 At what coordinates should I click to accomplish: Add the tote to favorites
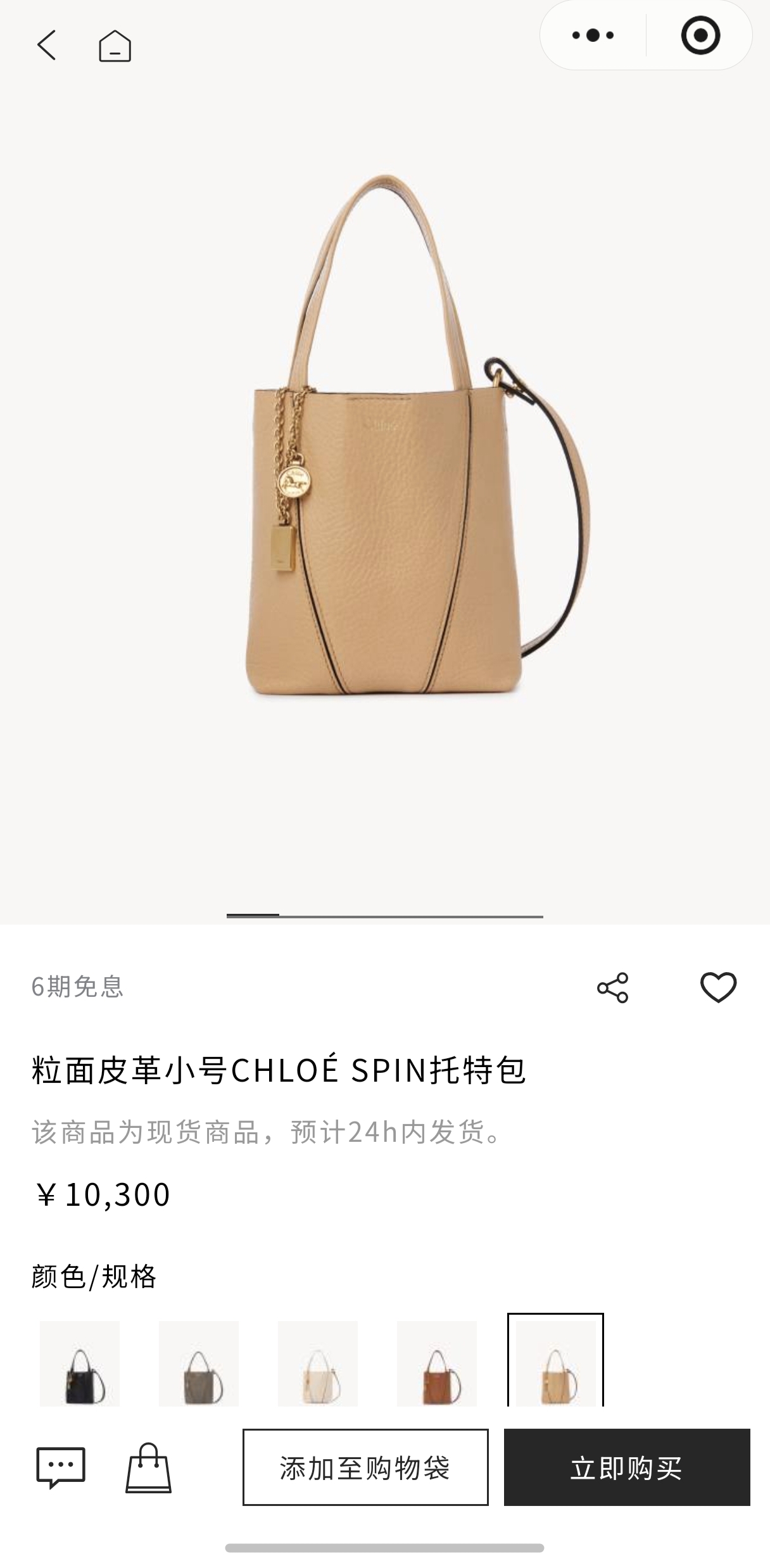718,987
